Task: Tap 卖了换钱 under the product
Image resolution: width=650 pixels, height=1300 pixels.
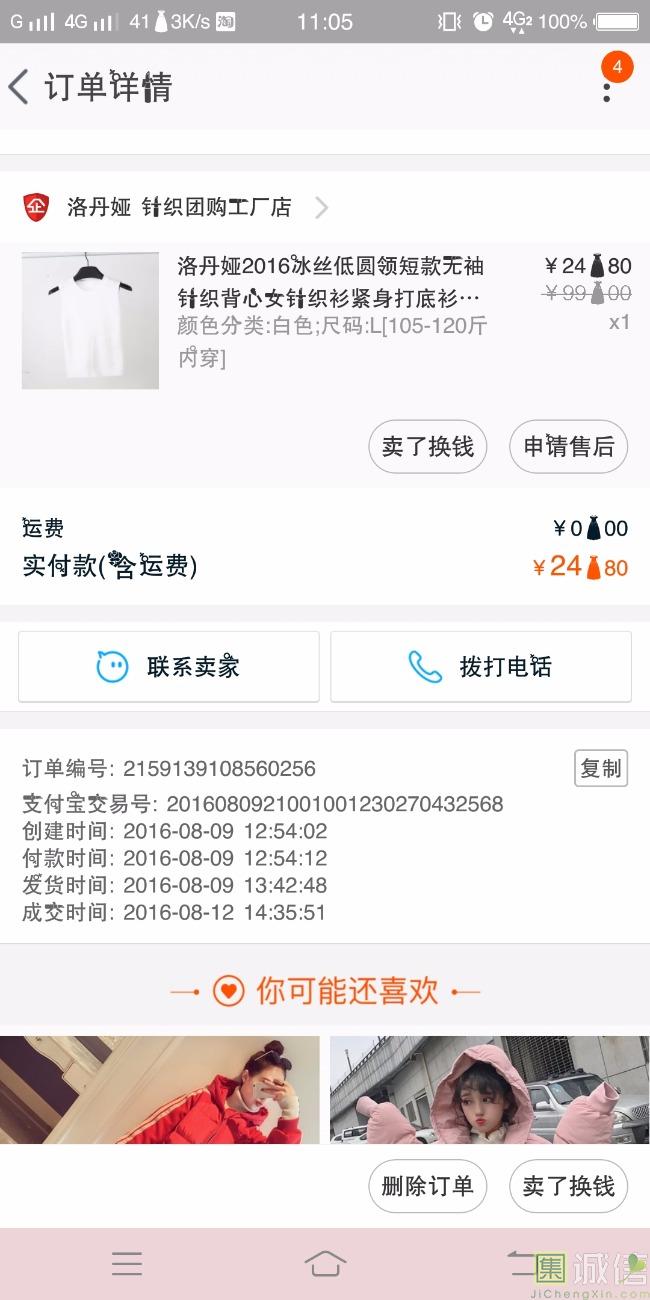Action: (x=428, y=446)
